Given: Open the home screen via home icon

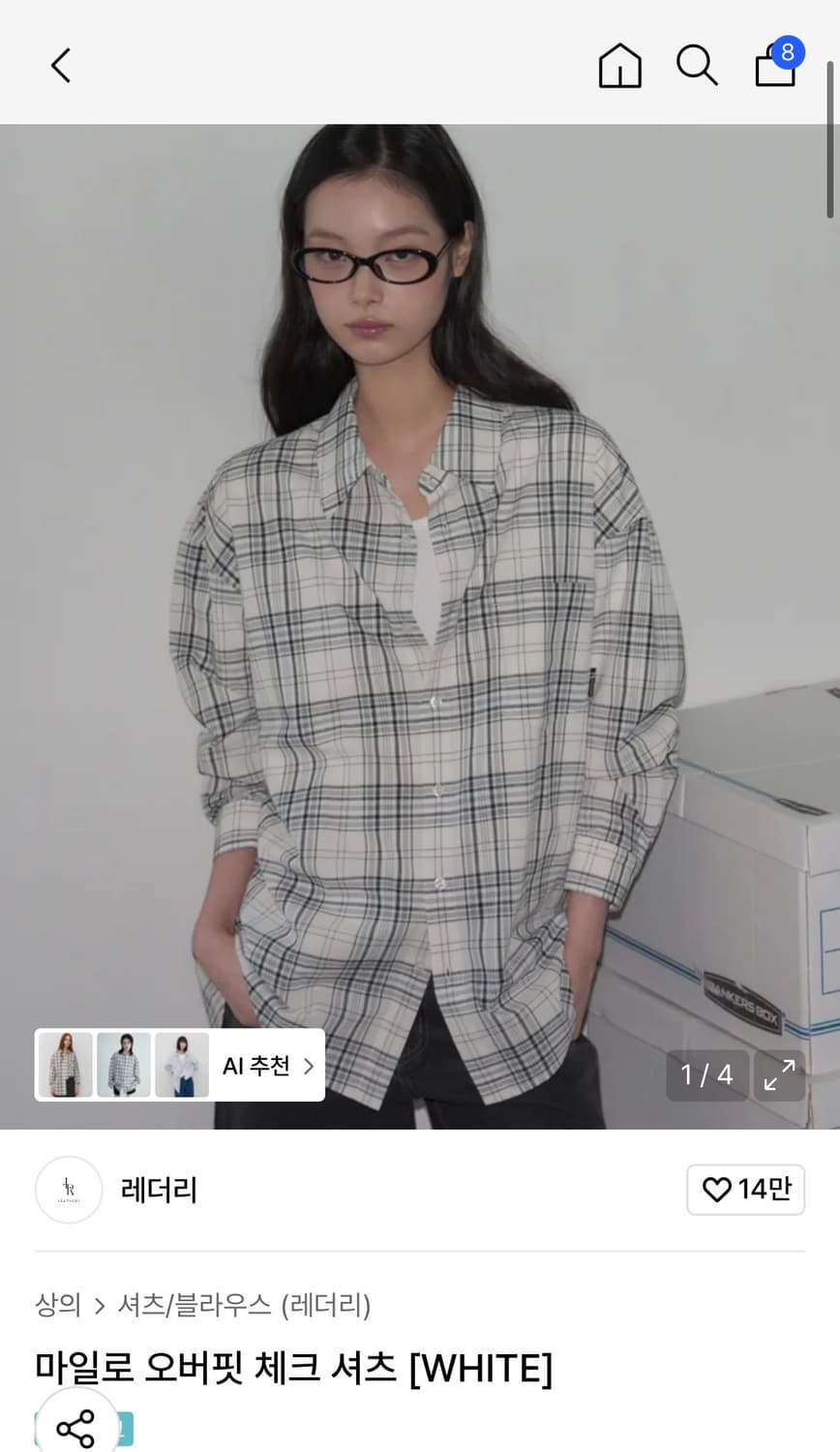Looking at the screenshot, I should coord(619,65).
